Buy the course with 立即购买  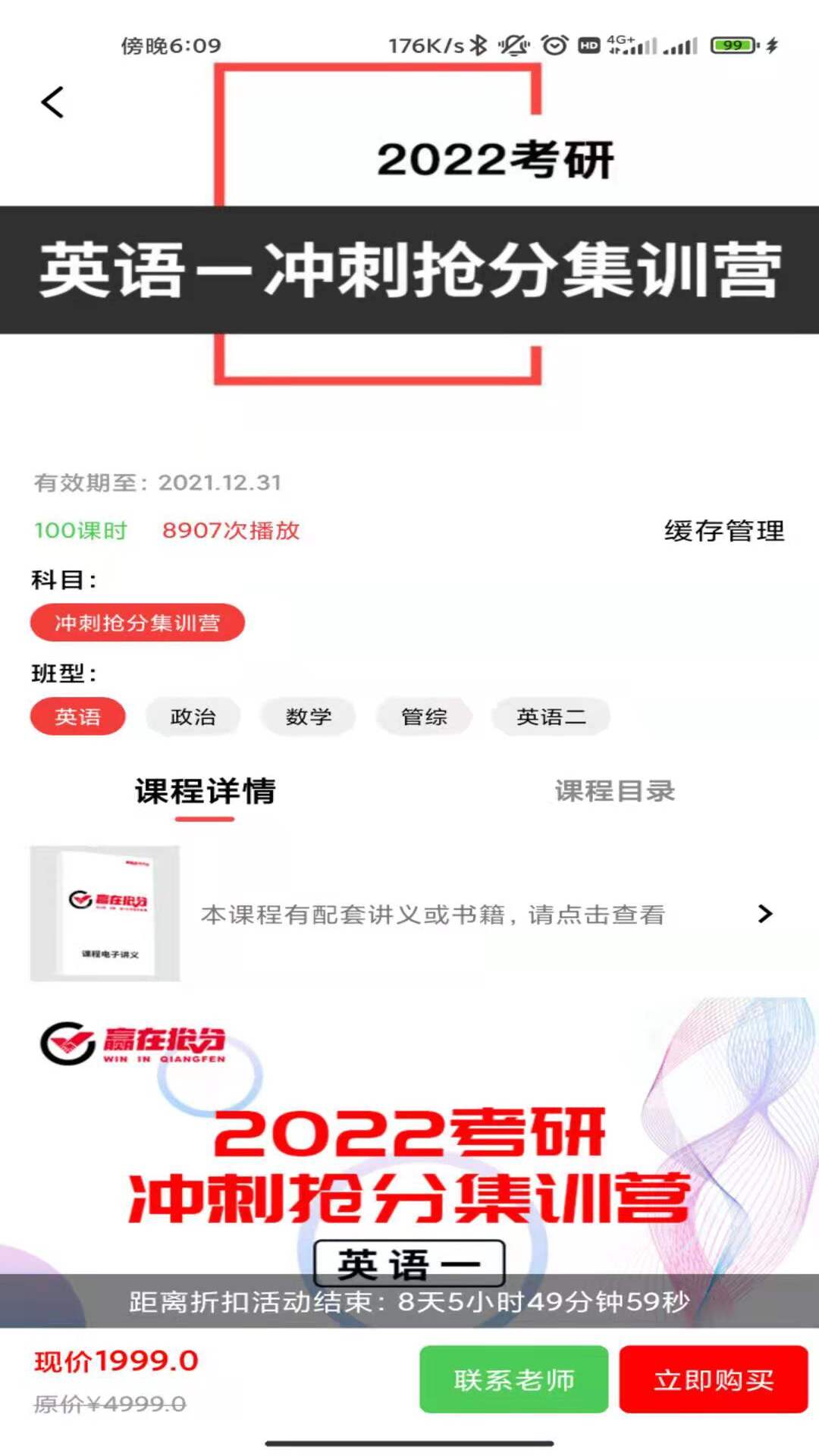pyautogui.click(x=713, y=1379)
